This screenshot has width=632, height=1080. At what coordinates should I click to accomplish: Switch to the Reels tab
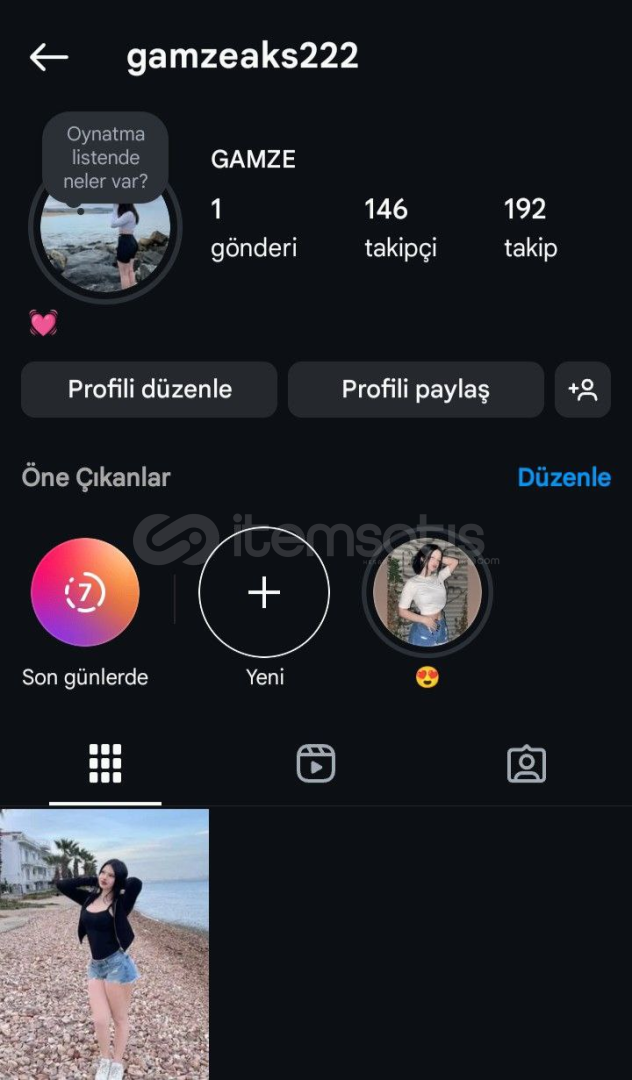pos(316,764)
